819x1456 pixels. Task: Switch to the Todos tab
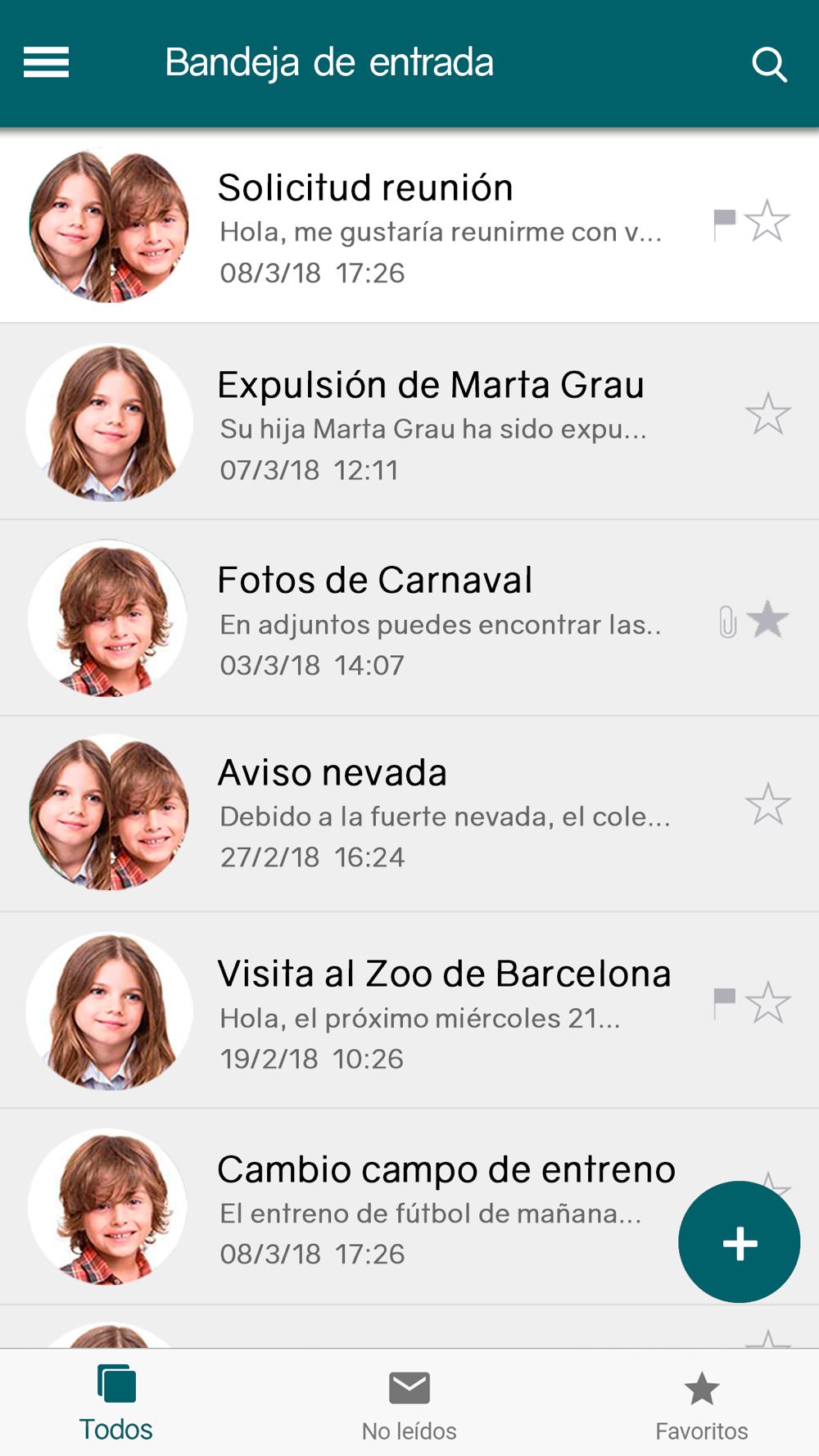[116, 1404]
